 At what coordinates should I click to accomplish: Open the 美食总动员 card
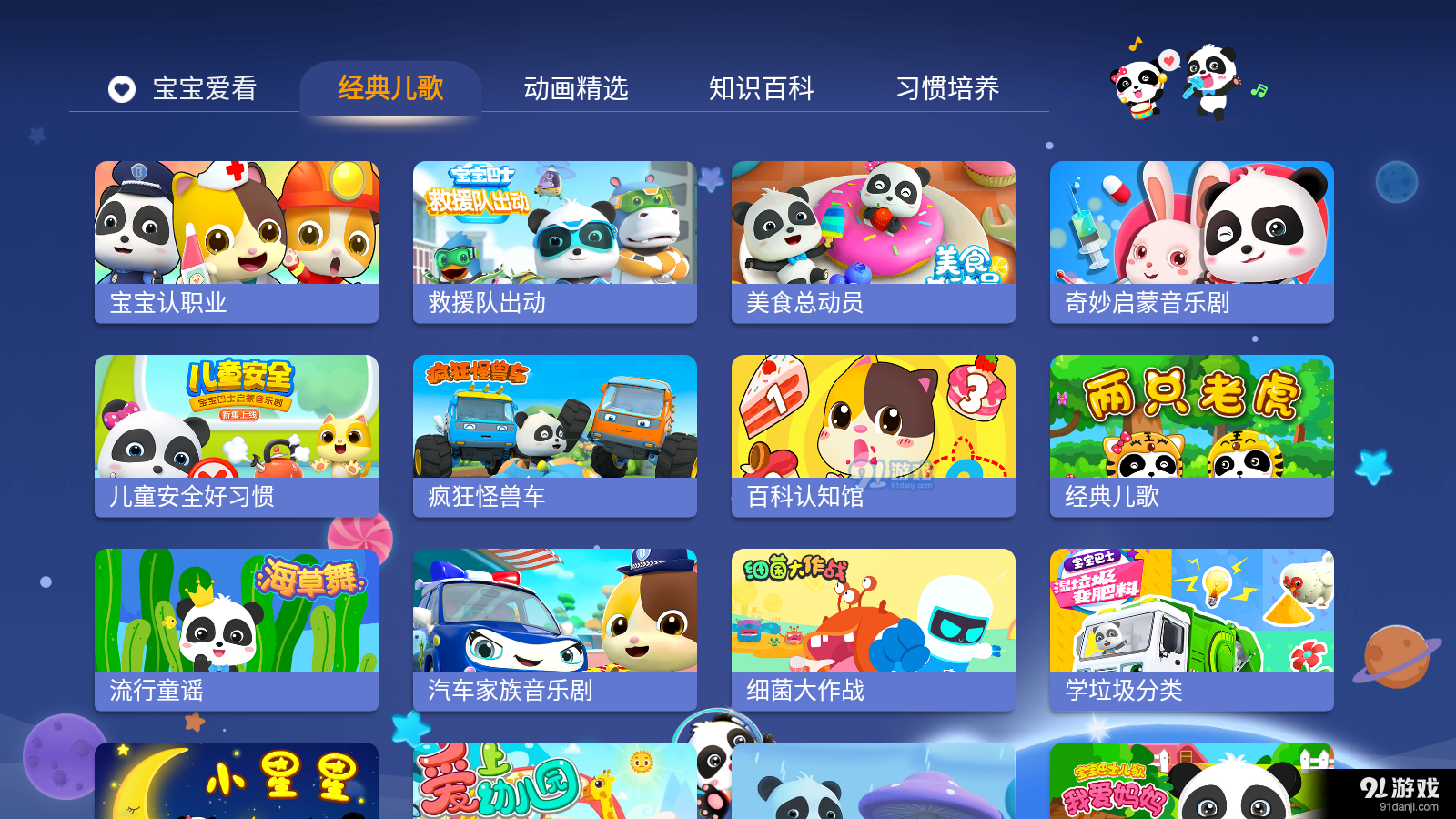874,241
